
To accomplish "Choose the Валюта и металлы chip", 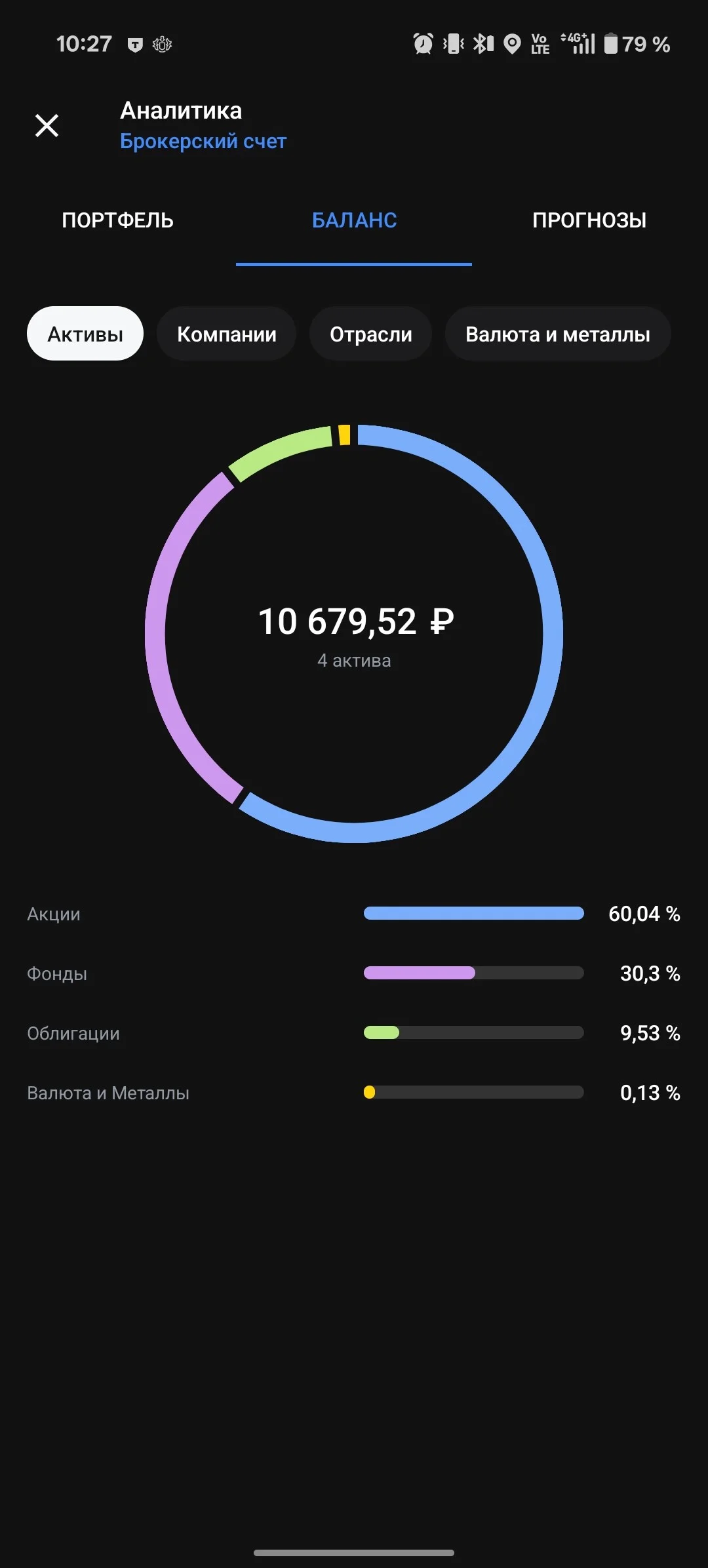I will click(x=558, y=334).
